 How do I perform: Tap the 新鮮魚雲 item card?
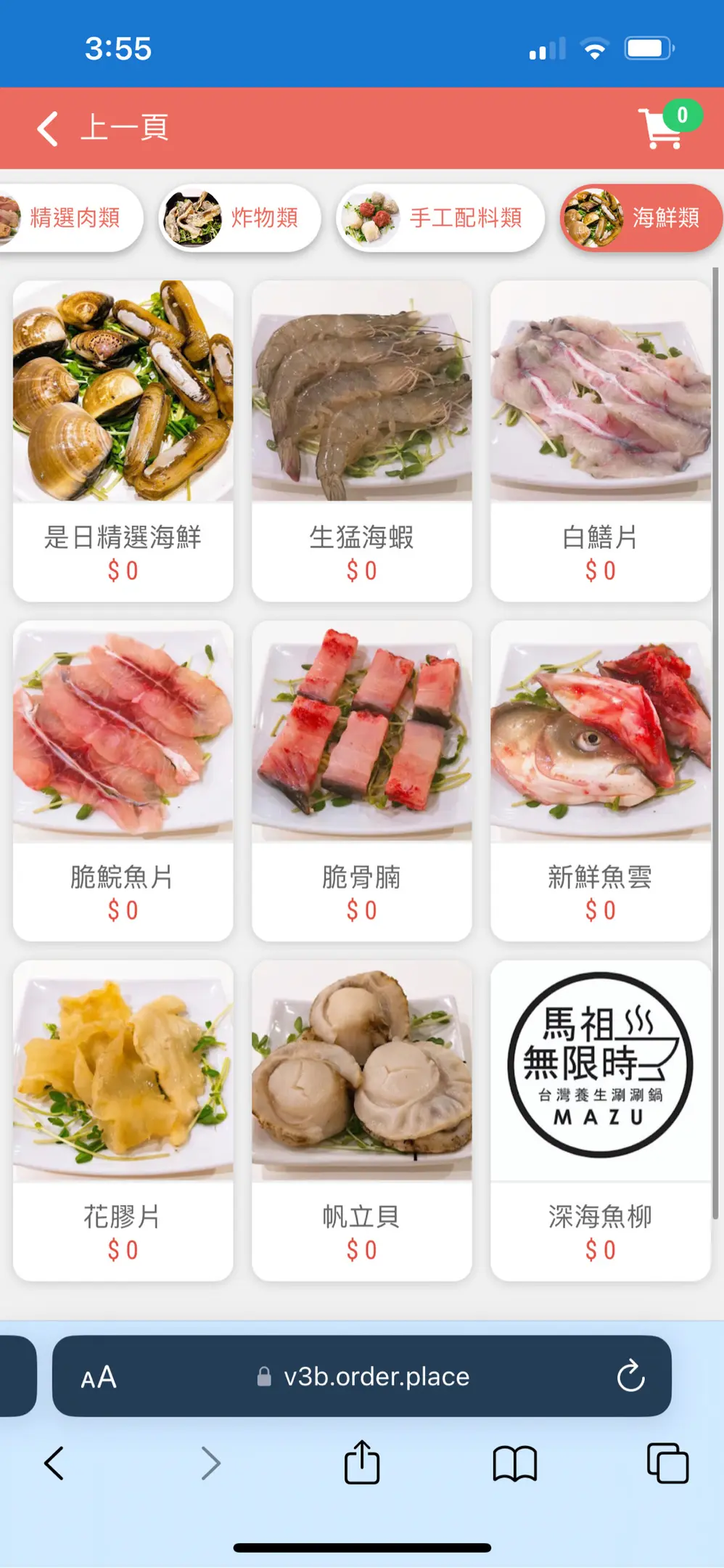[601, 780]
